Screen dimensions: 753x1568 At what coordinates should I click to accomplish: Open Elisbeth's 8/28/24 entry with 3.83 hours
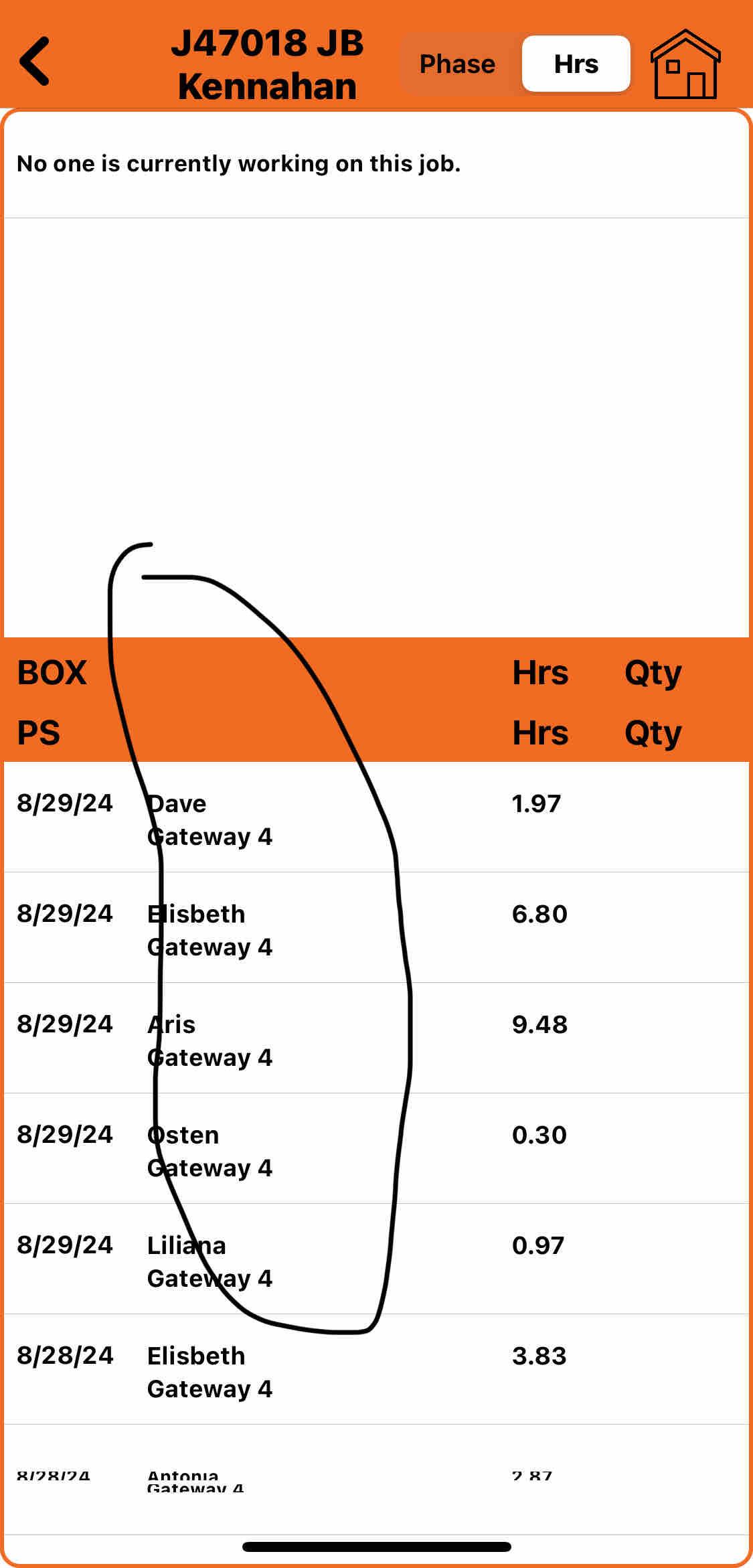click(376, 1370)
